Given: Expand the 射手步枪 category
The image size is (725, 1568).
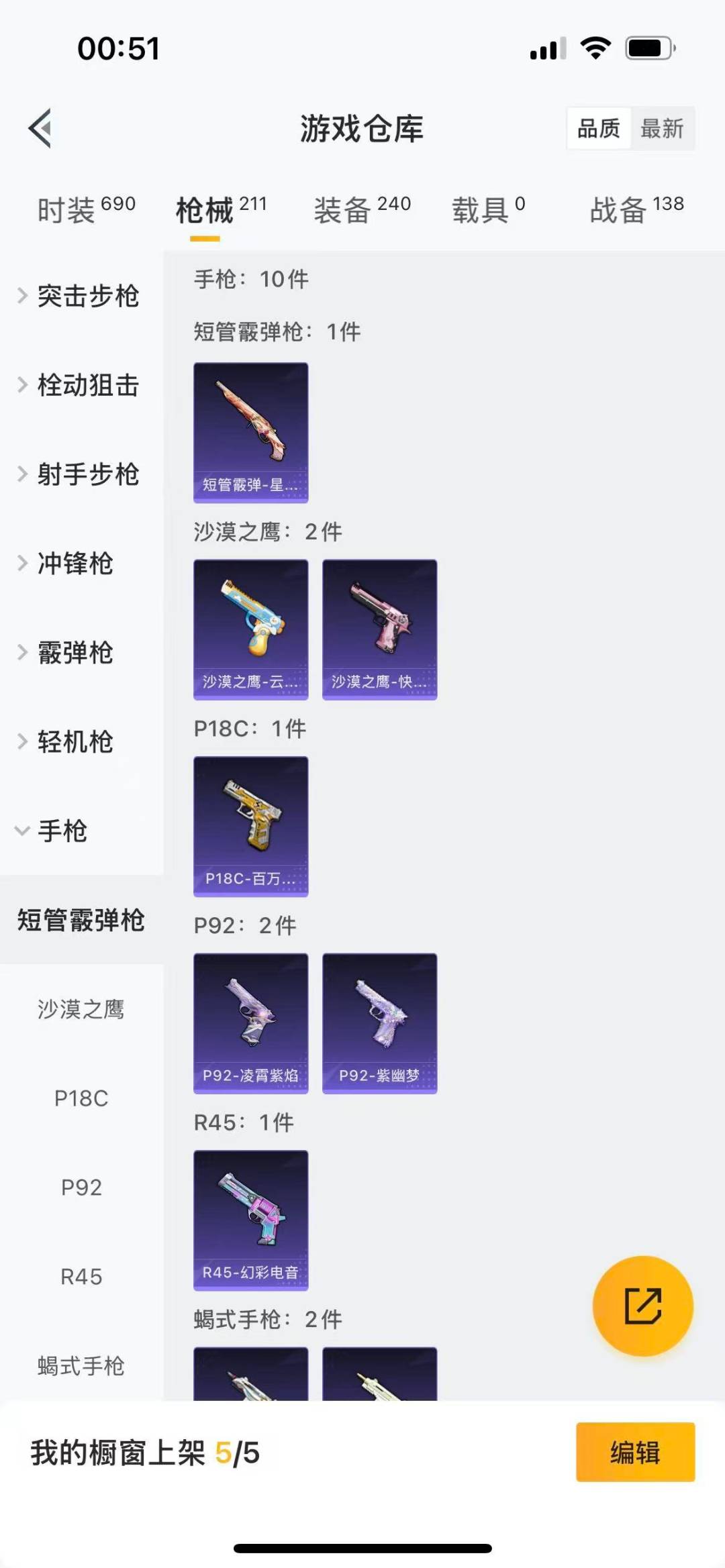Looking at the screenshot, I should tap(81, 474).
